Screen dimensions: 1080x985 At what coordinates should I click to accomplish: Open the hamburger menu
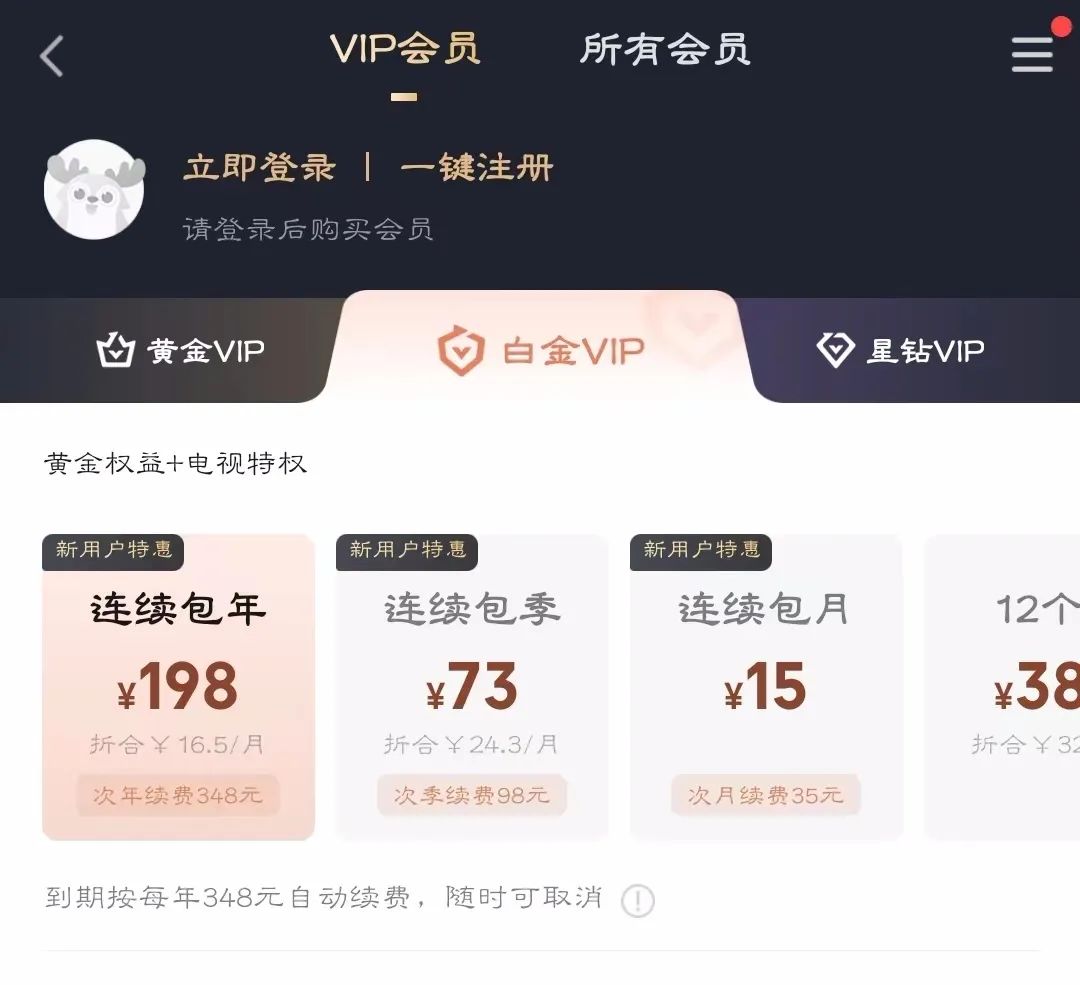[1032, 53]
